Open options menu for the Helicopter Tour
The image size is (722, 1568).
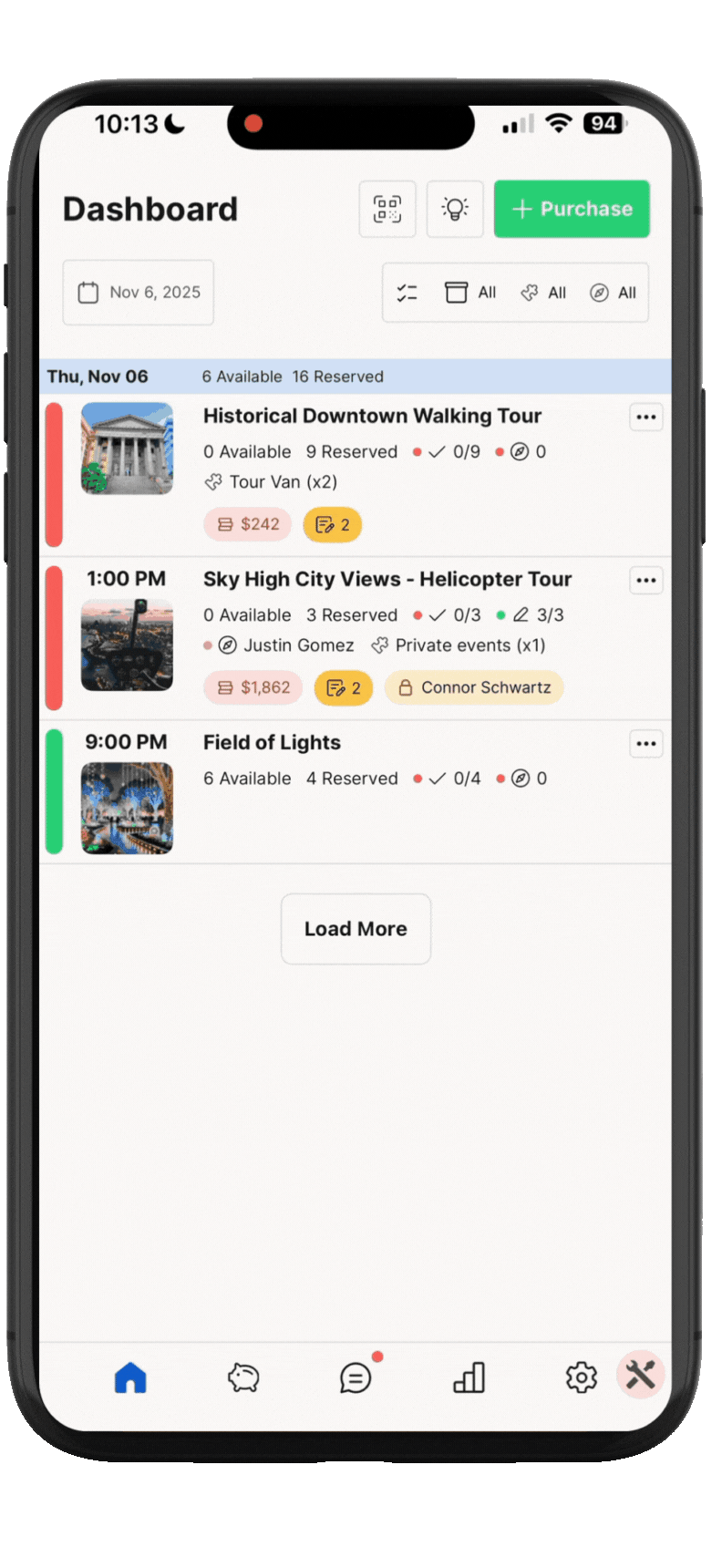[646, 581]
